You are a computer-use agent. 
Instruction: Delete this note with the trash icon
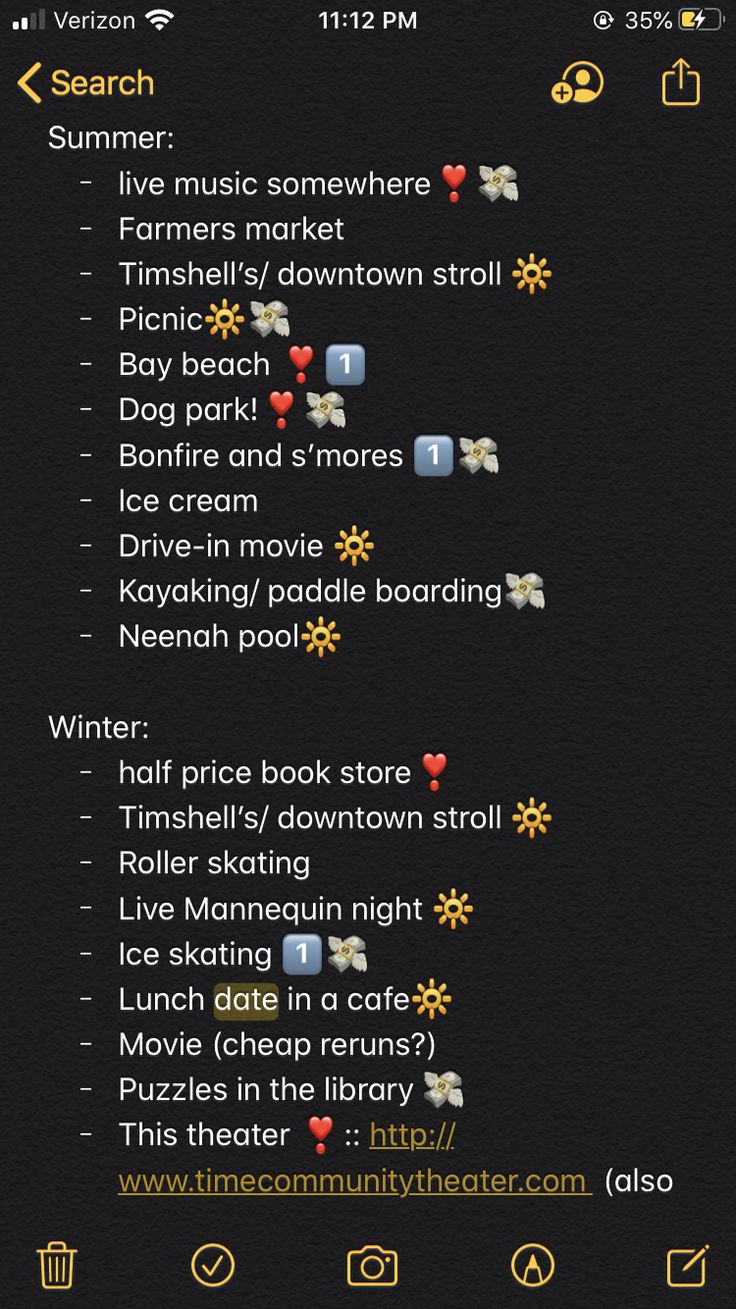coord(57,1265)
